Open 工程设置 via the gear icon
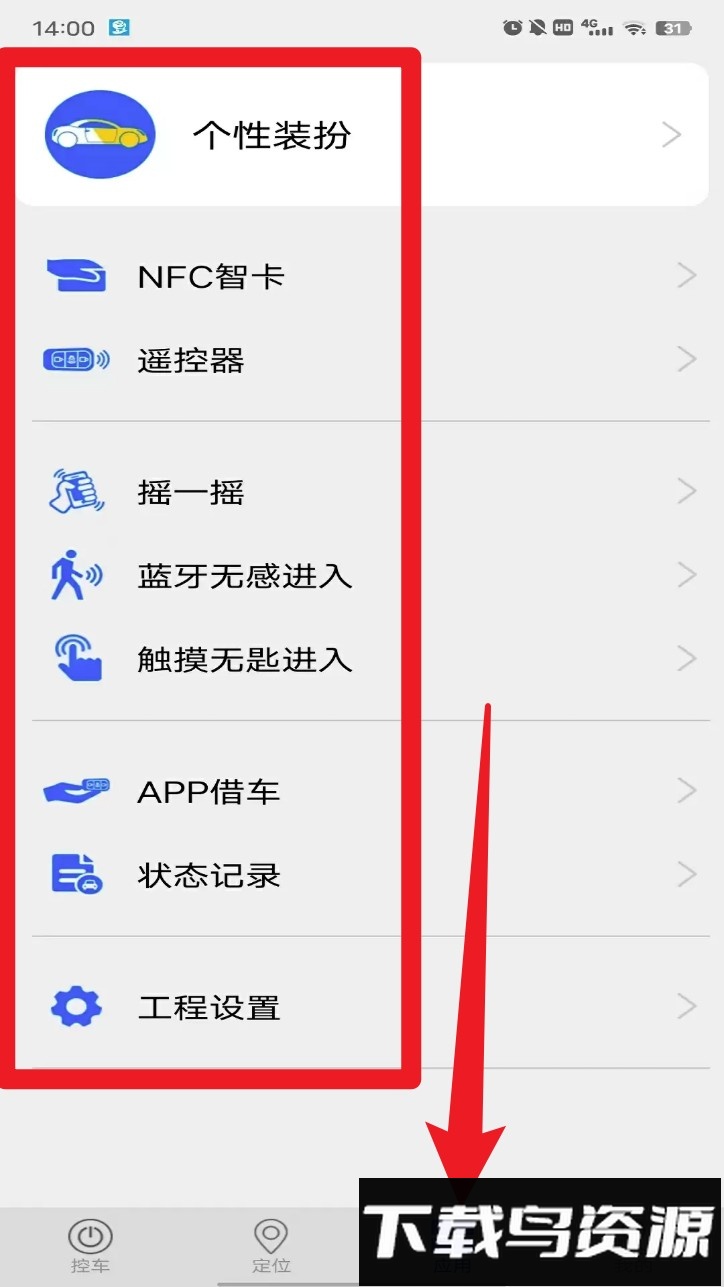The image size is (724, 1287). tap(73, 1007)
